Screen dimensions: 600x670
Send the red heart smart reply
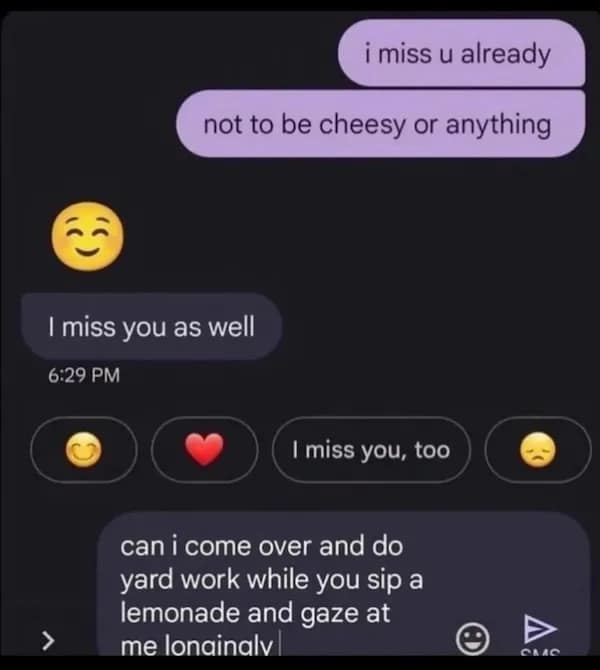coord(204,450)
